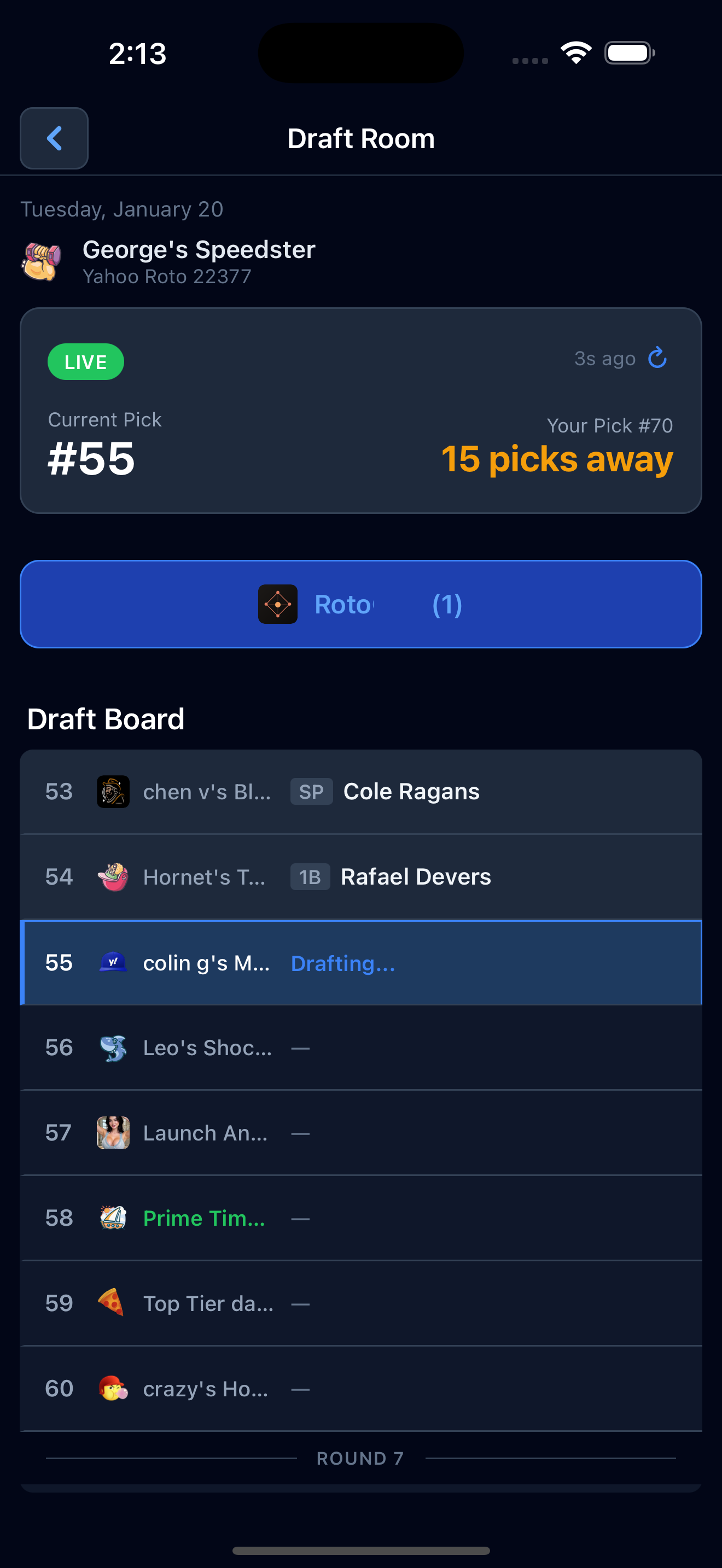The image size is (722, 1568).
Task: Click chen v's team avatar on pick 53
Action: (x=113, y=791)
